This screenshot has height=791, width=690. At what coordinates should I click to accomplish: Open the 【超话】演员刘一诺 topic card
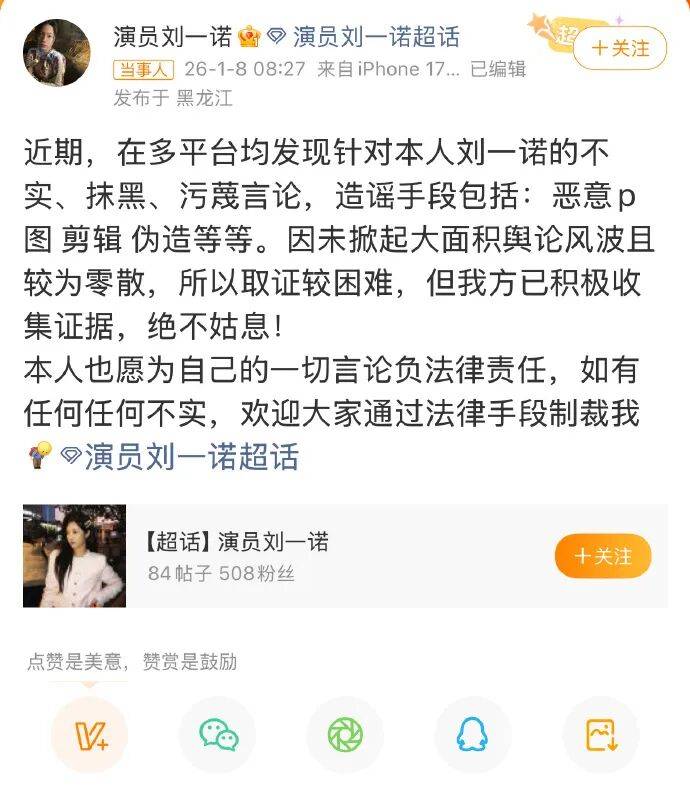(x=300, y=556)
